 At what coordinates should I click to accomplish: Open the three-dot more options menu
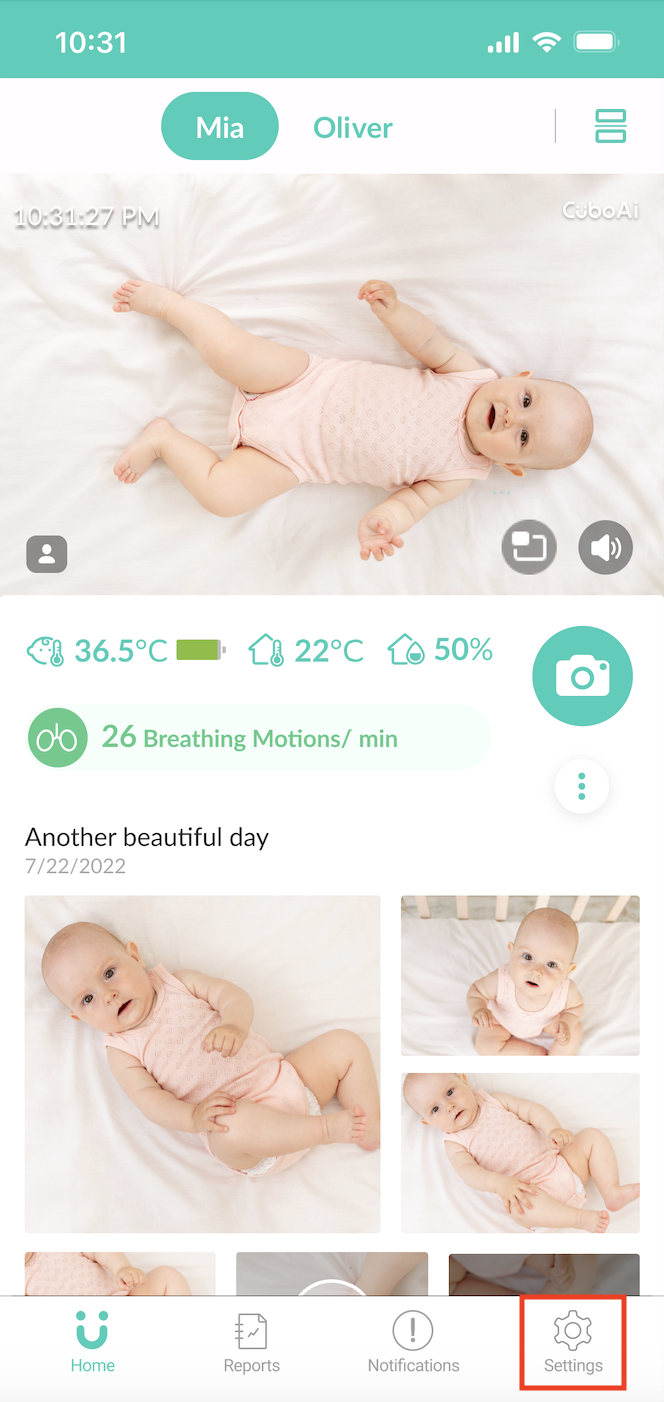click(x=581, y=787)
